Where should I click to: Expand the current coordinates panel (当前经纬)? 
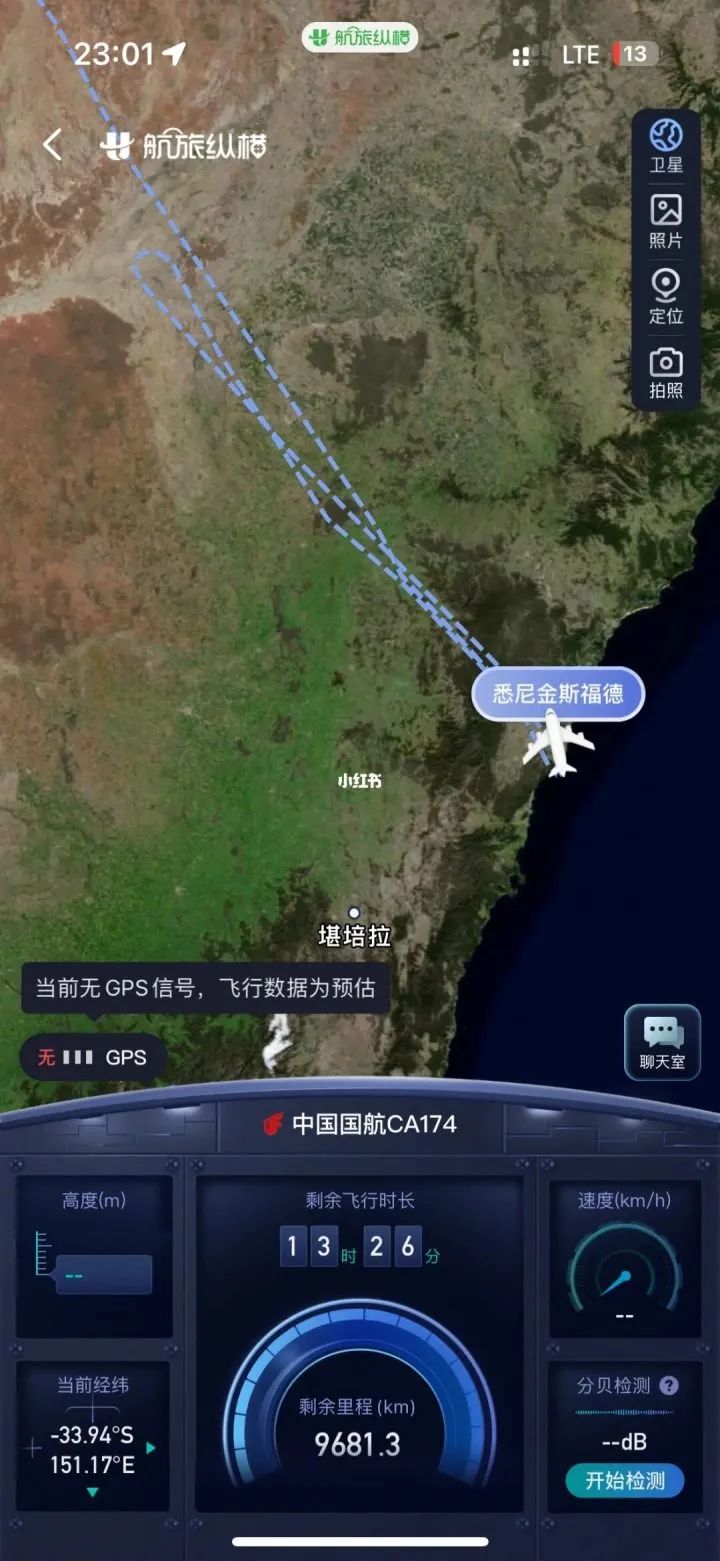[x=93, y=1491]
